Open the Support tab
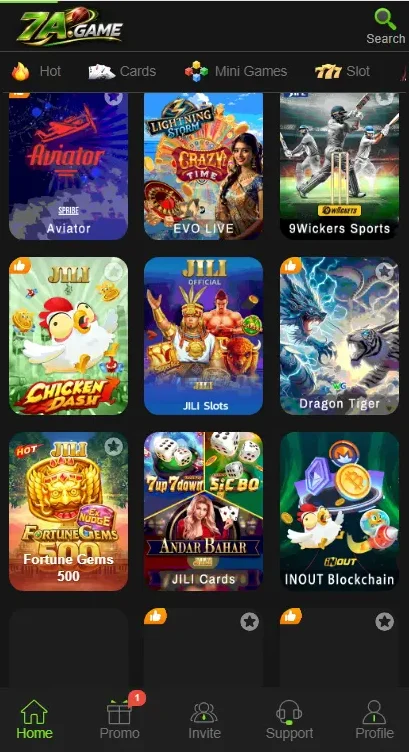Viewport: 409px width, 752px height. click(289, 719)
